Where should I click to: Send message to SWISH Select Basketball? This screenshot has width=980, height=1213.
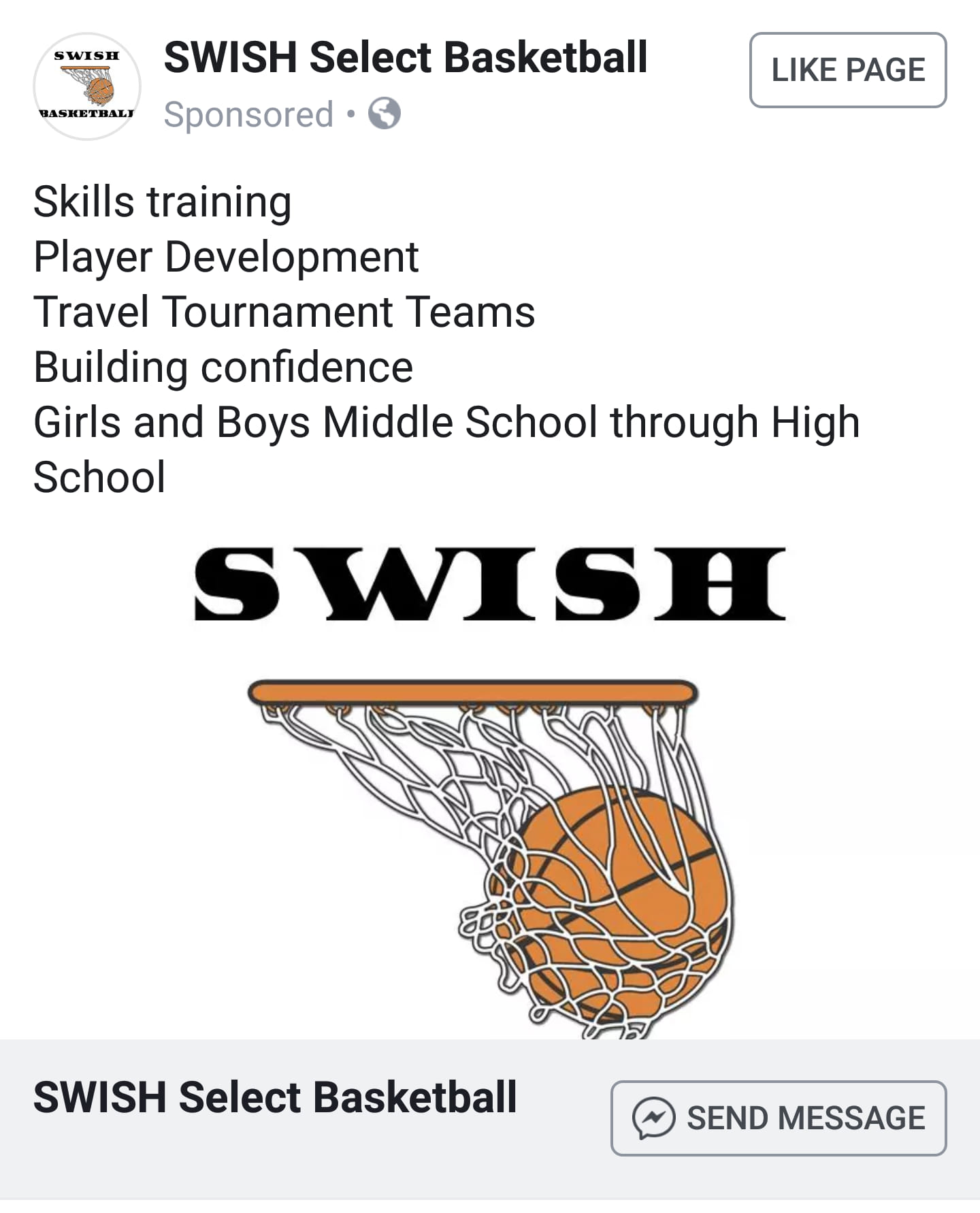point(778,1118)
